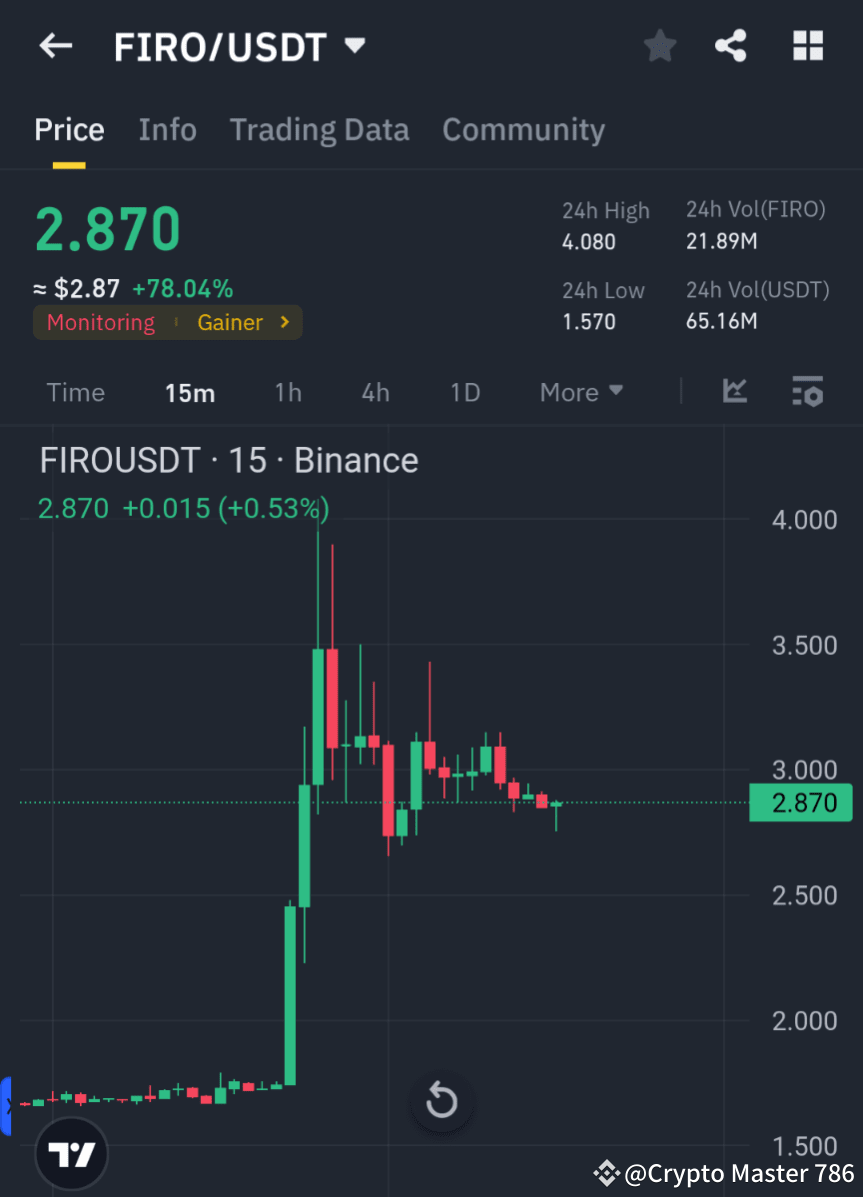Favorite FIRO/USDT with the star icon
Image resolution: width=863 pixels, height=1197 pixels.
click(659, 45)
